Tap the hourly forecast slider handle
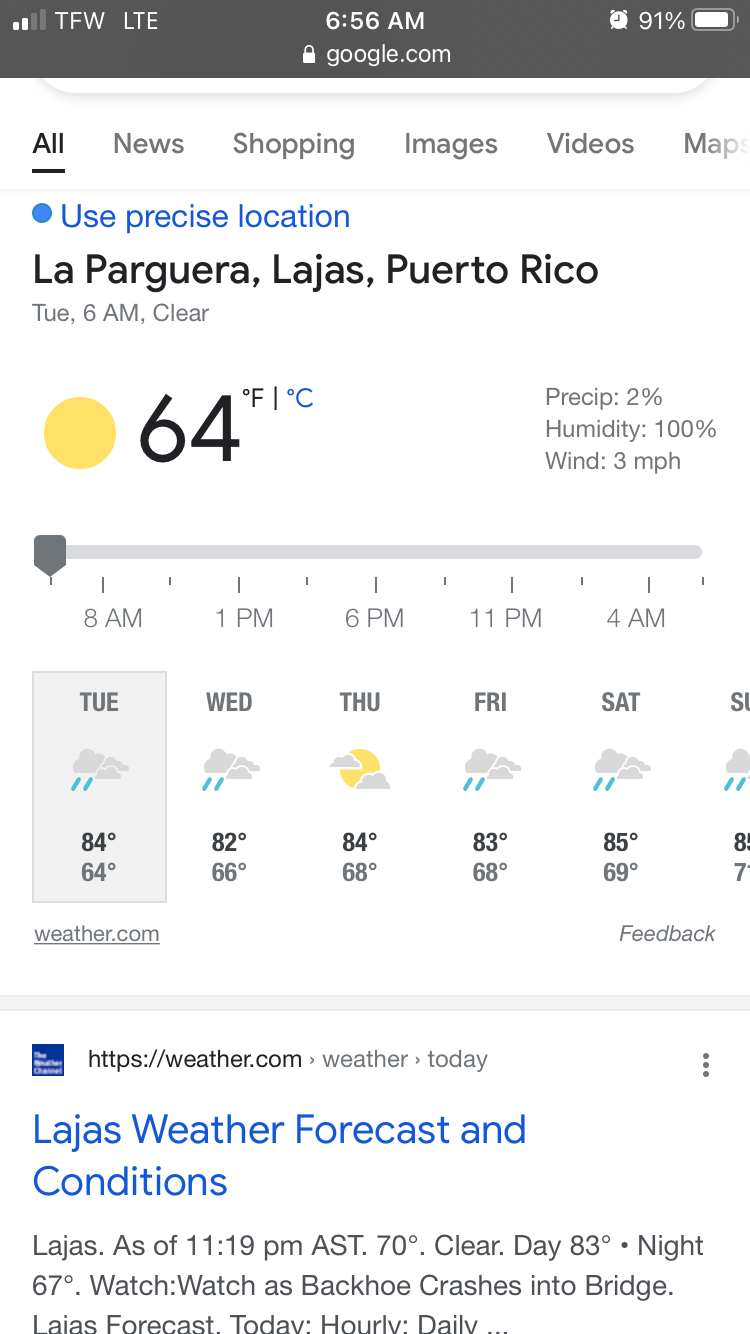Viewport: 750px width, 1334px height. coord(50,555)
